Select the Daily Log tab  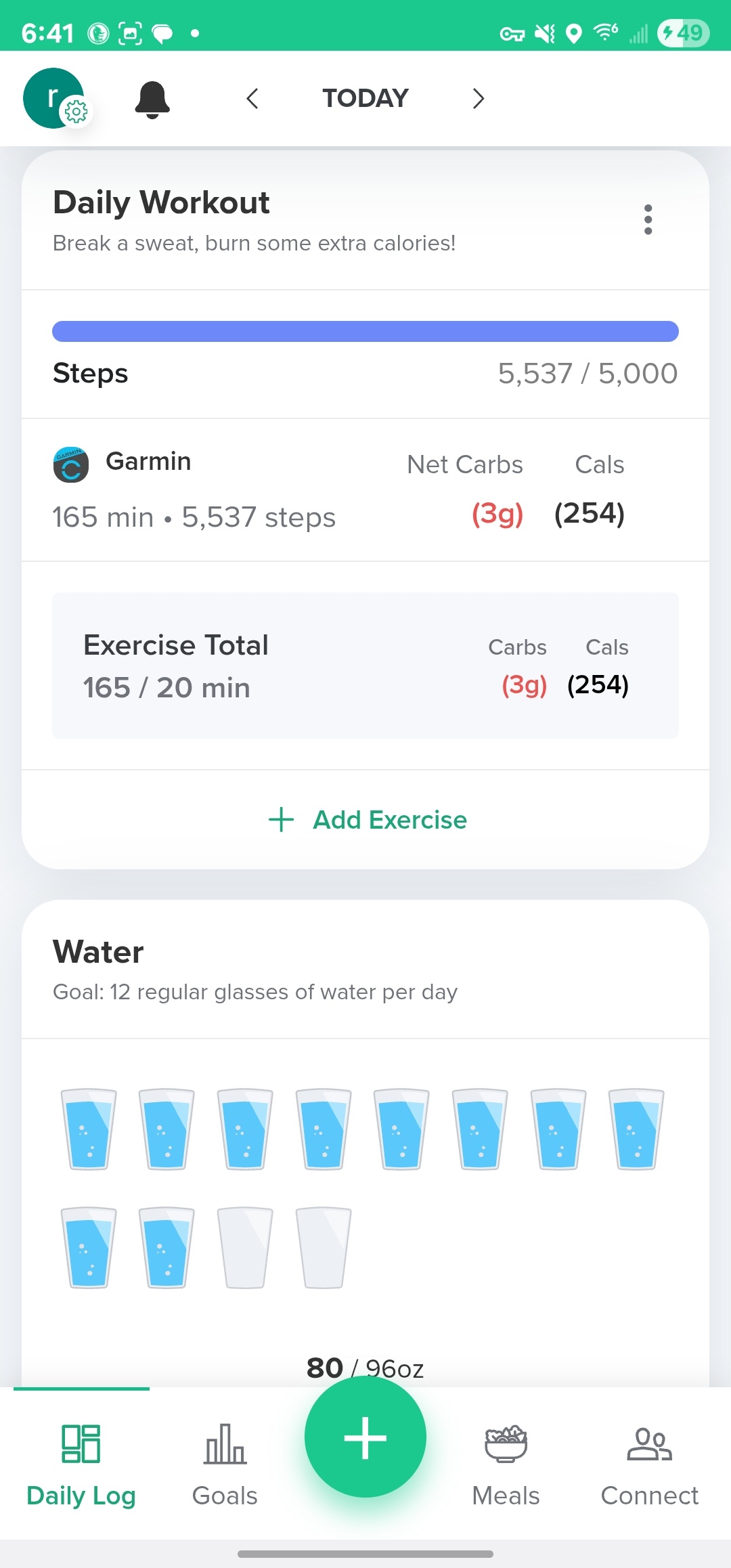coord(81,1462)
